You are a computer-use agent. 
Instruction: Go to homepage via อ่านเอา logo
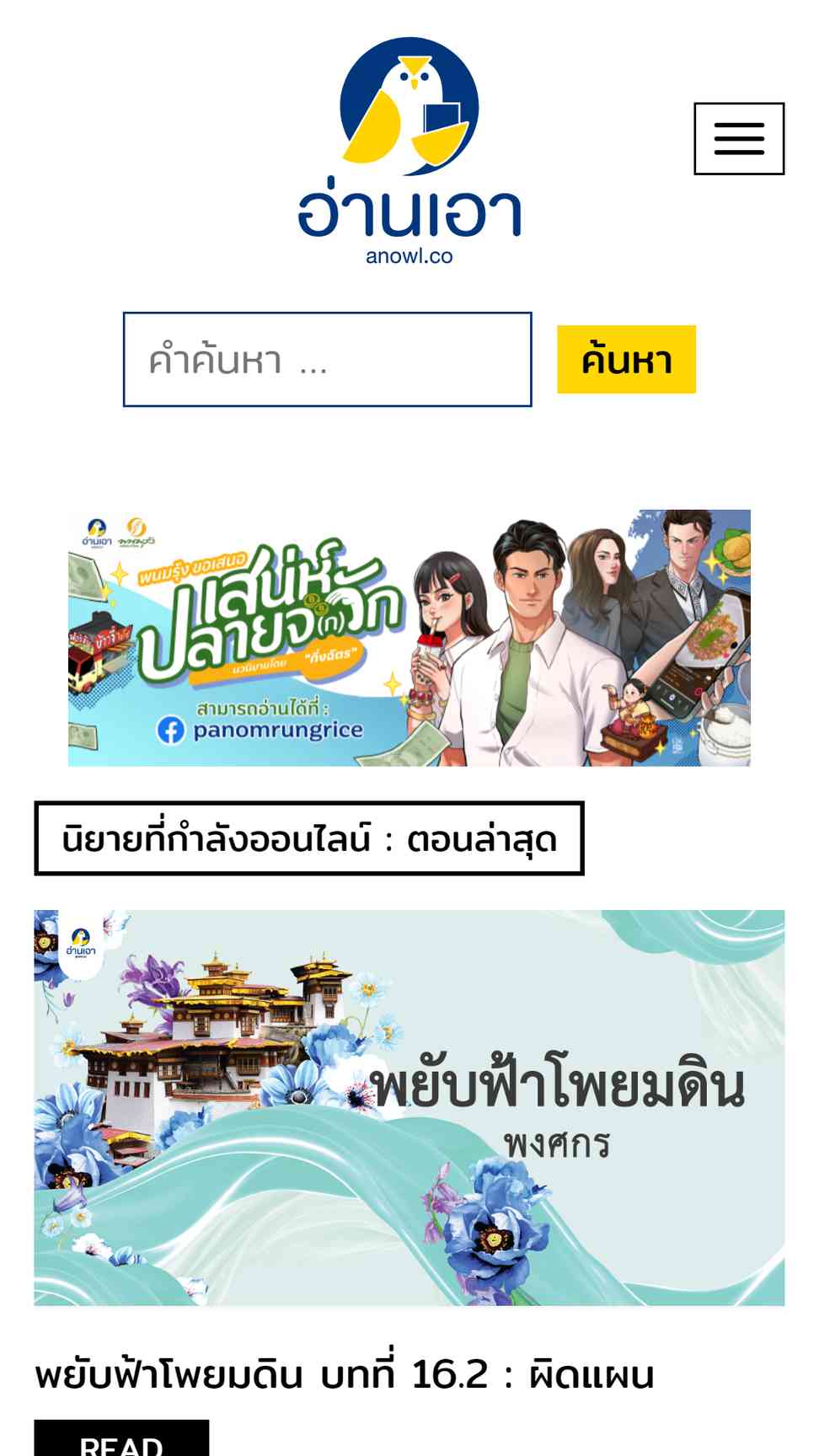coord(409,152)
